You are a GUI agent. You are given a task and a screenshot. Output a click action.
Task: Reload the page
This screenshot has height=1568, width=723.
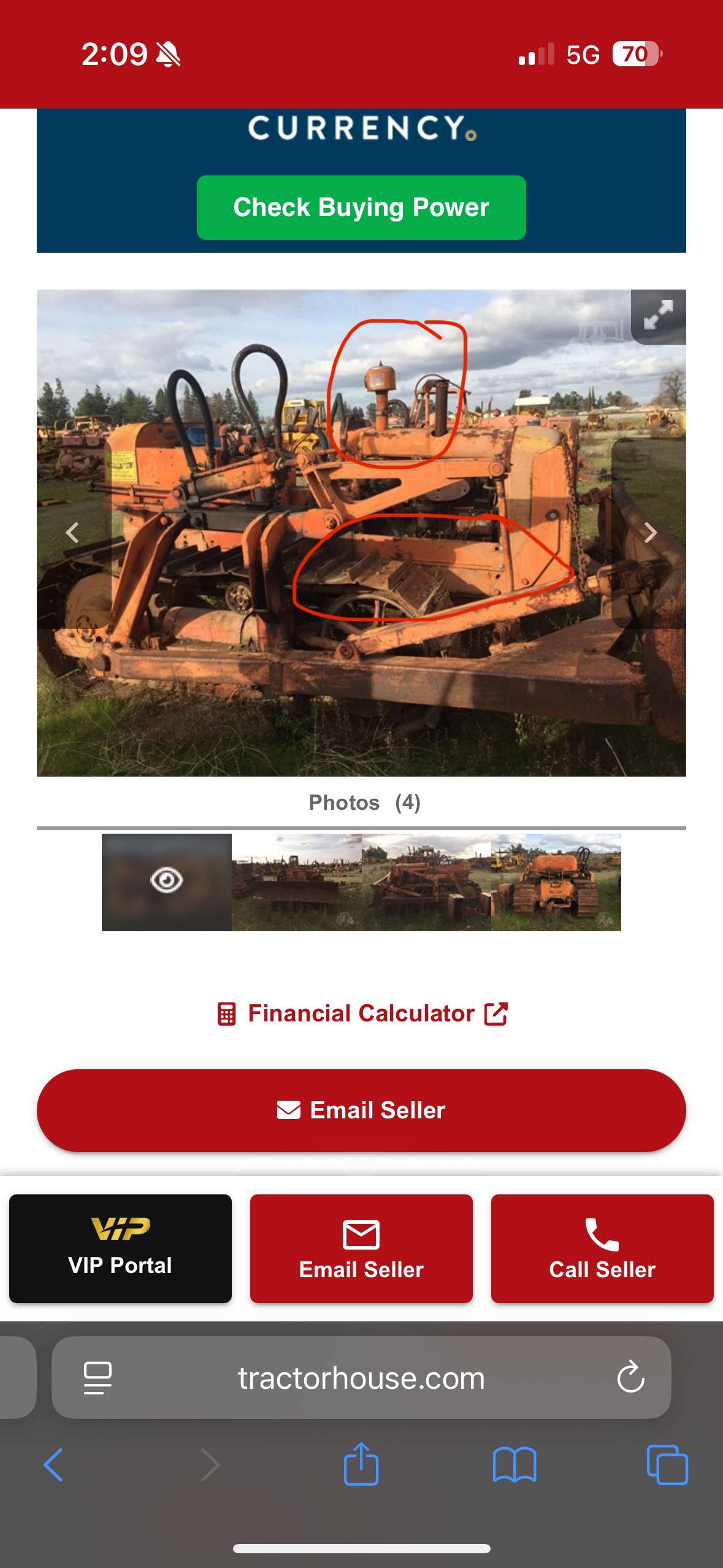tap(630, 1378)
